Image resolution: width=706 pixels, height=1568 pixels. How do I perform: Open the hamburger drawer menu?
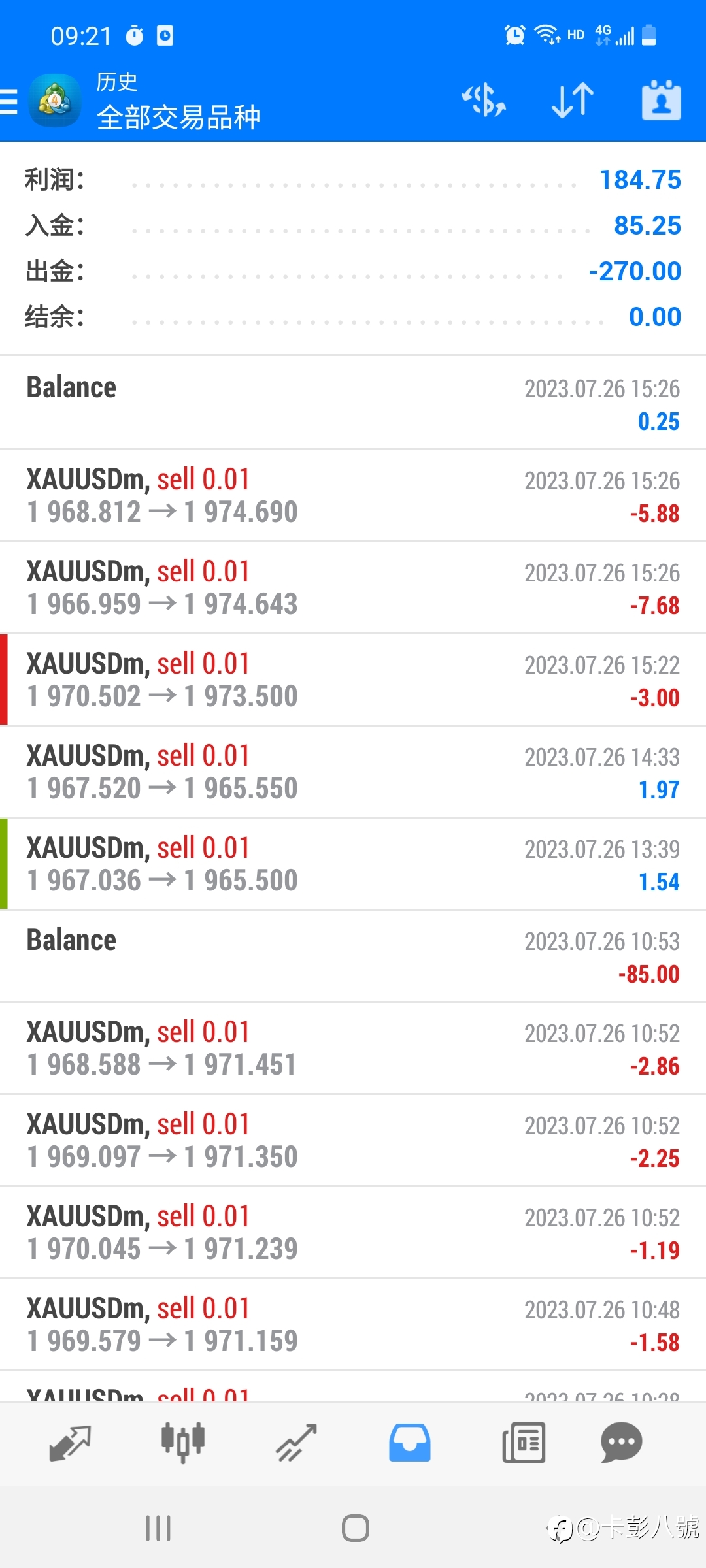click(x=9, y=102)
